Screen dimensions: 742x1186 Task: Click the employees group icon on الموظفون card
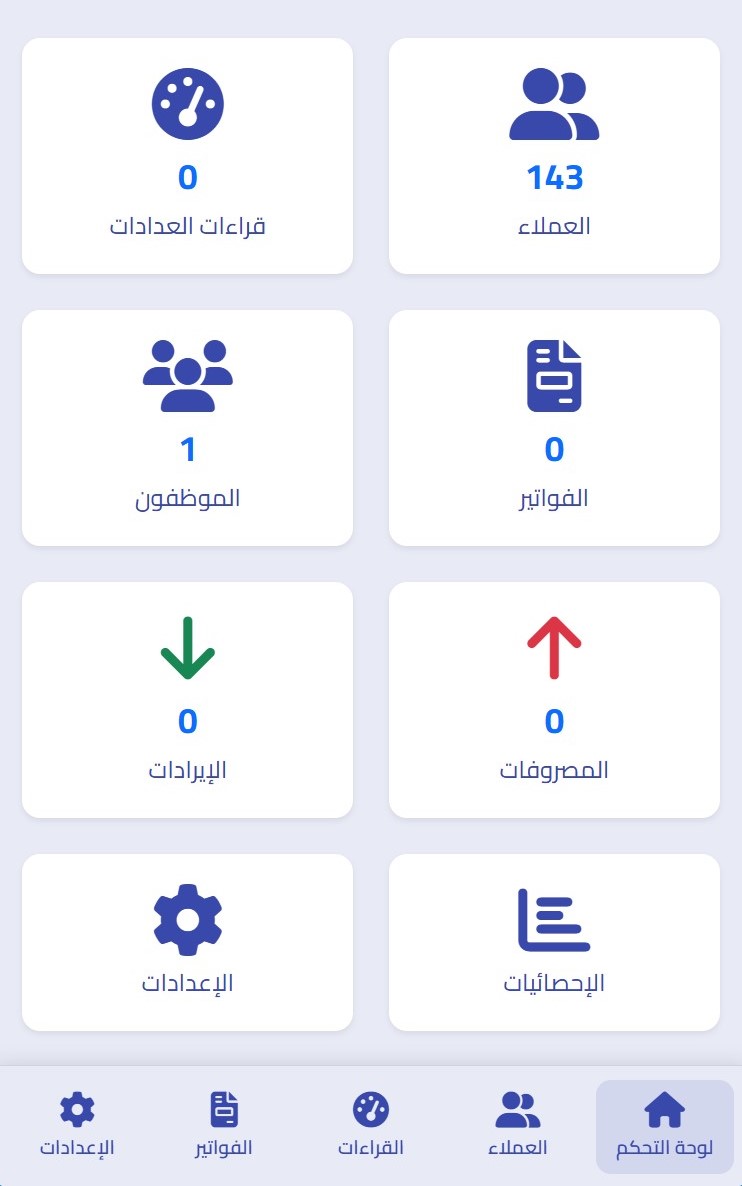(187, 375)
